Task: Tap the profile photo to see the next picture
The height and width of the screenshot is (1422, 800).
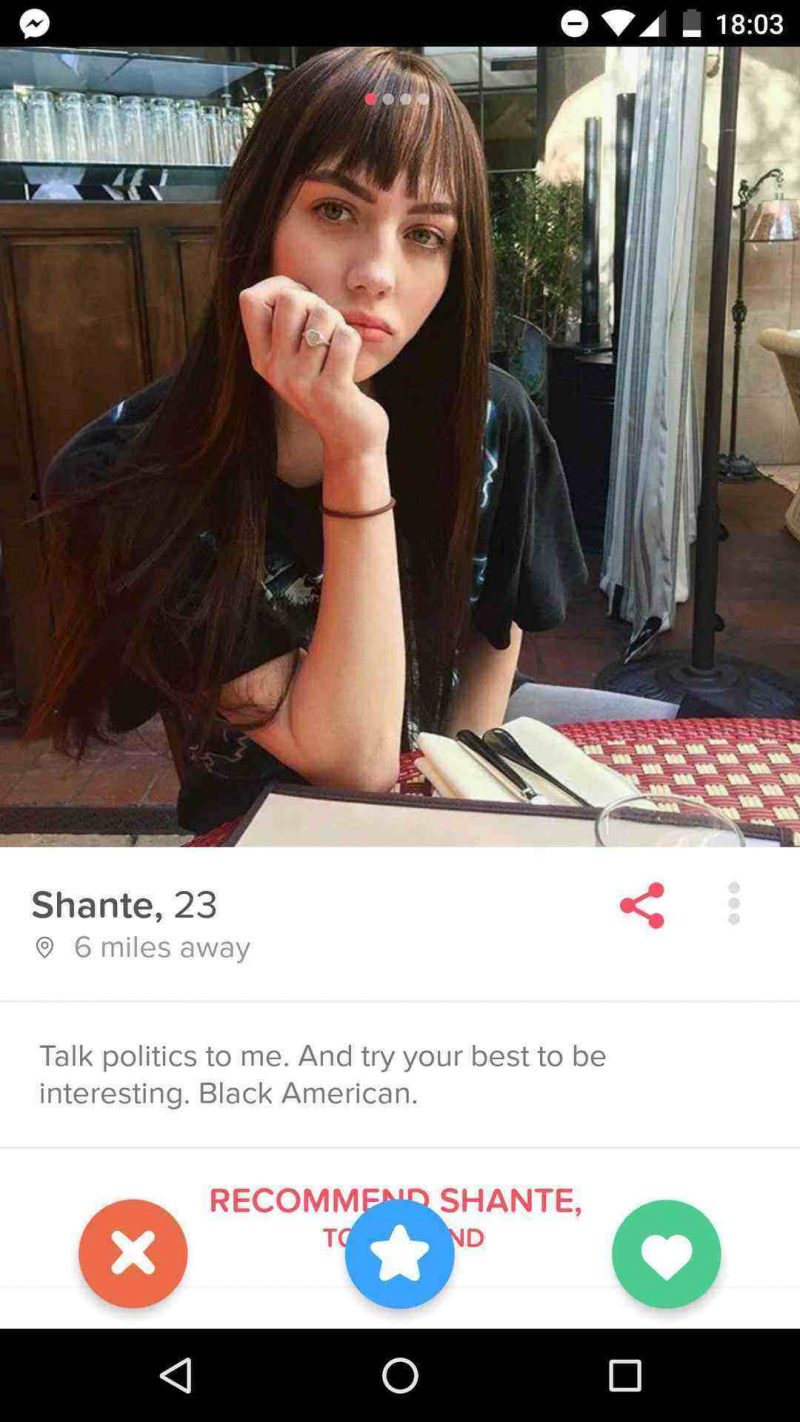Action: click(400, 447)
